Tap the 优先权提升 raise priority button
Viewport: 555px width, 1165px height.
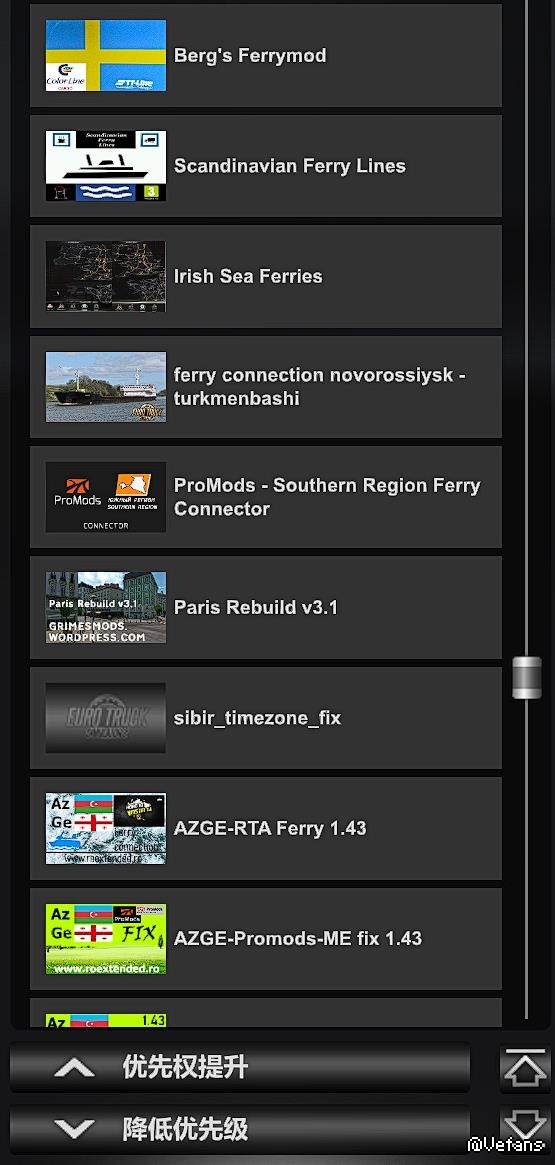click(x=240, y=1068)
